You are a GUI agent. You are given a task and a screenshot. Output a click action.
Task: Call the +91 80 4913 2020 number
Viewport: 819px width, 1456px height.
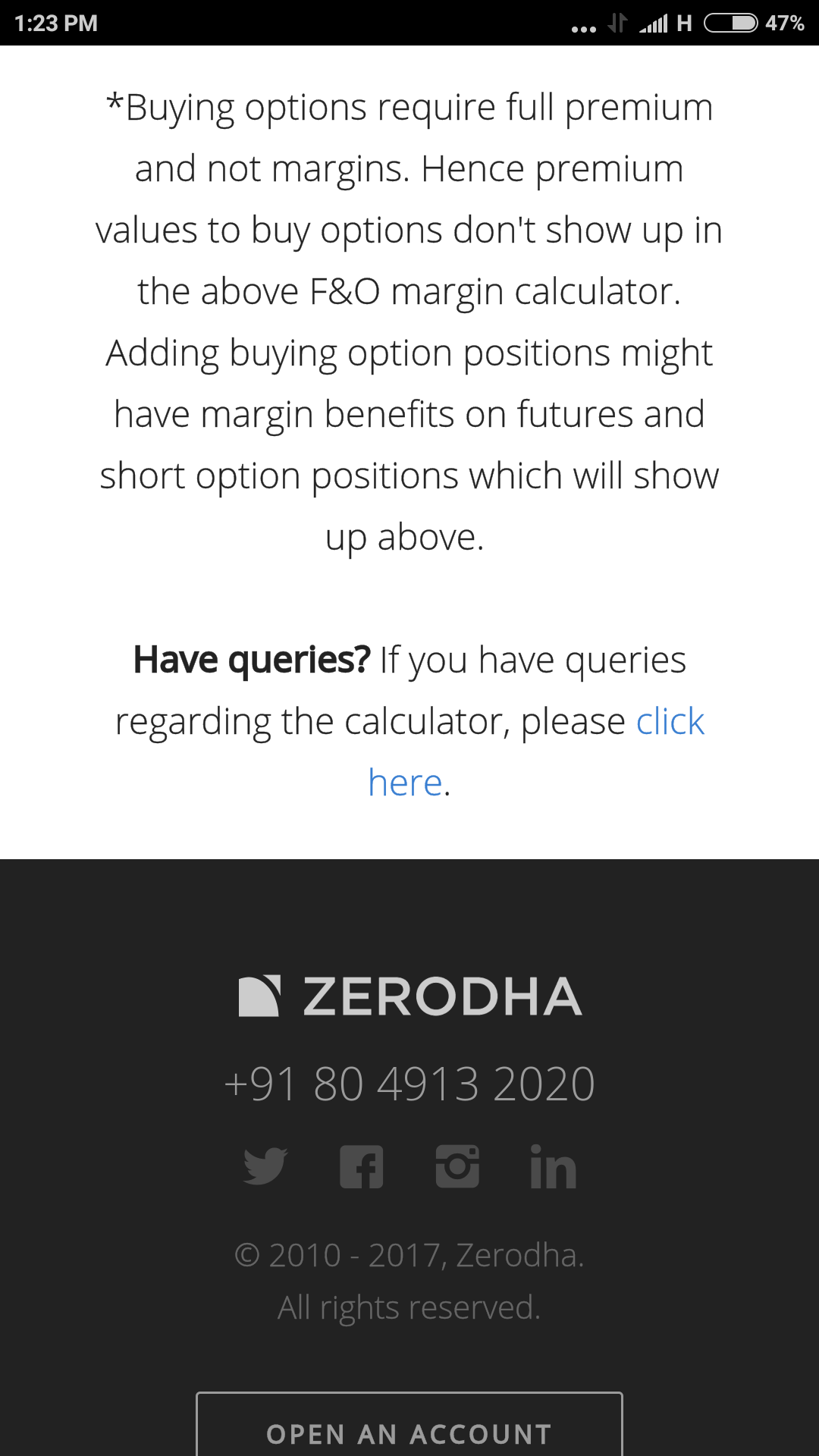tap(409, 1084)
